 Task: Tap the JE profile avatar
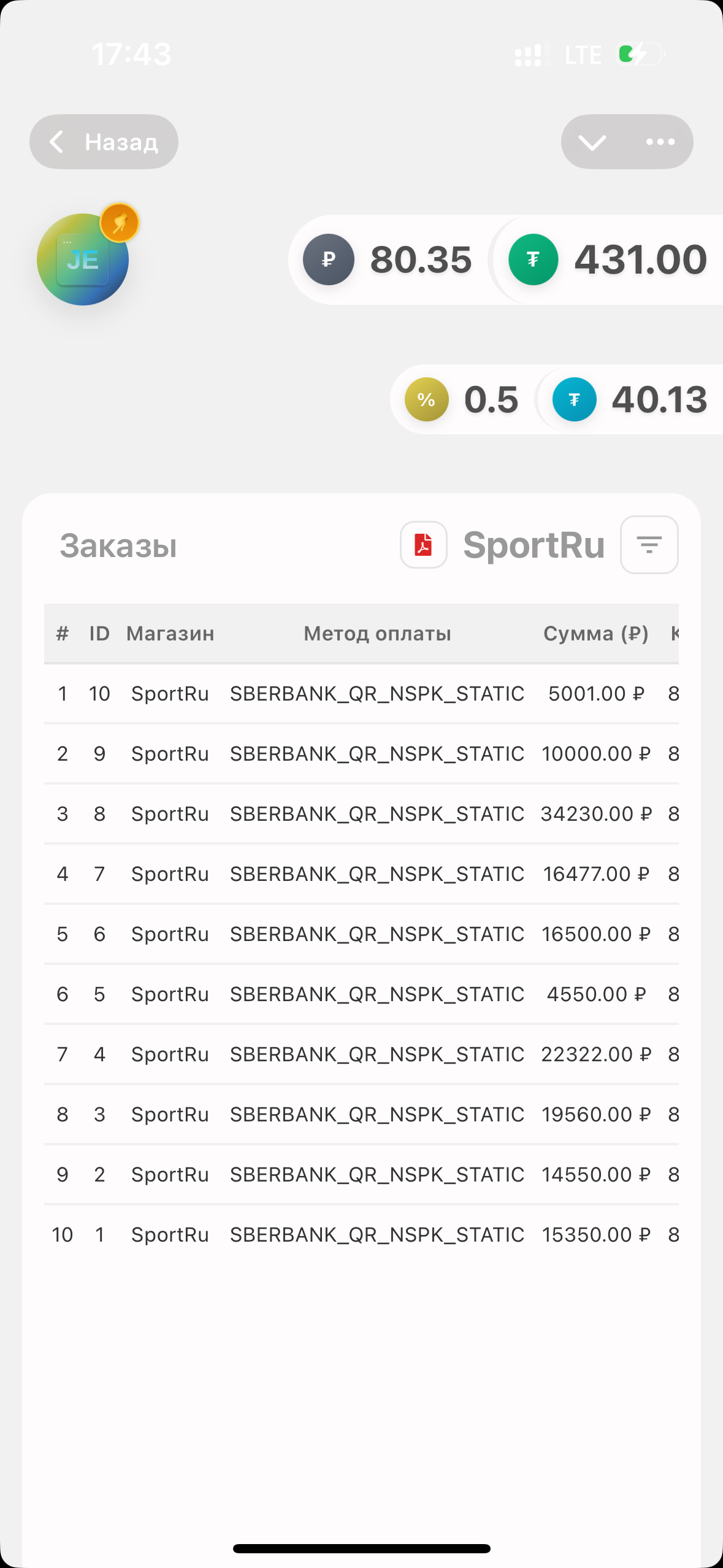[x=84, y=260]
